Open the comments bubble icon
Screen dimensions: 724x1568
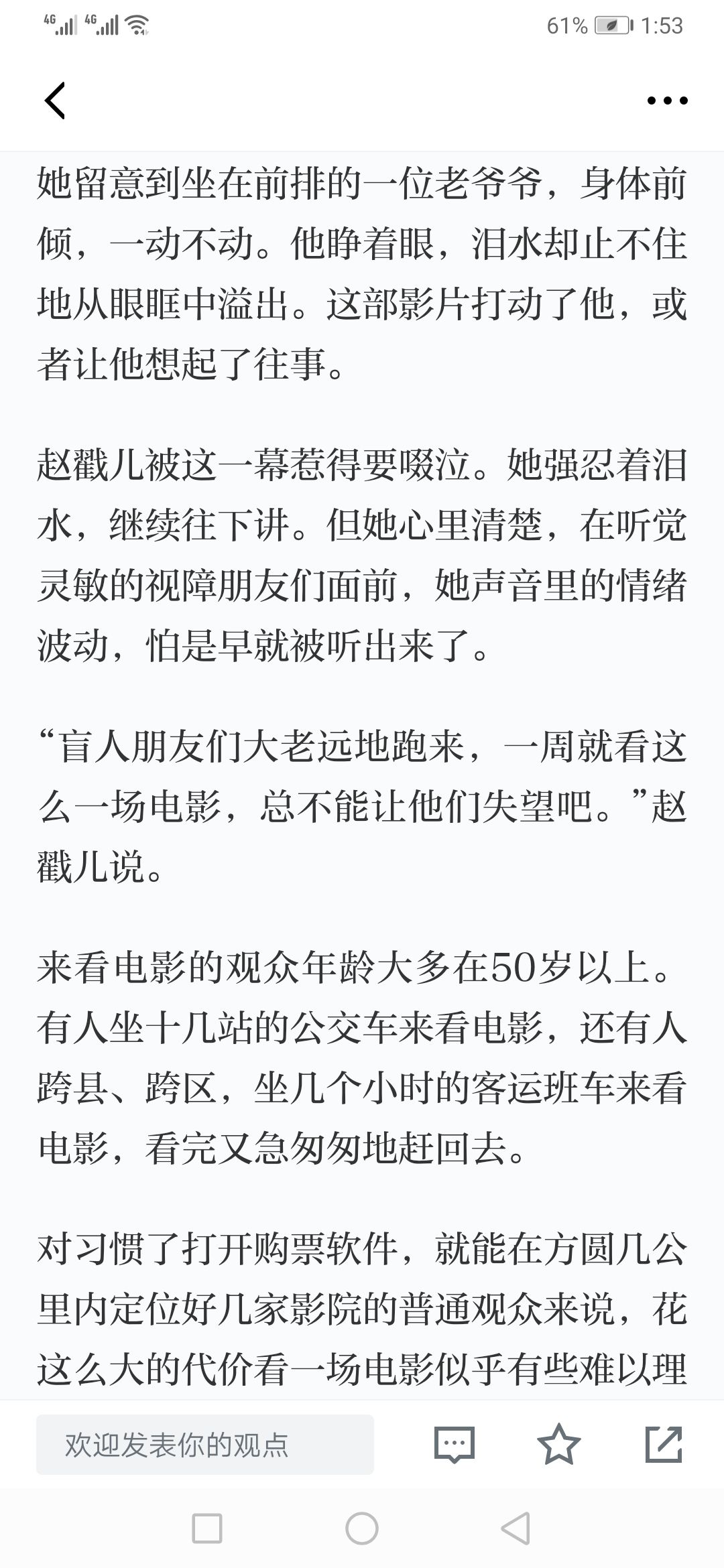[455, 1445]
